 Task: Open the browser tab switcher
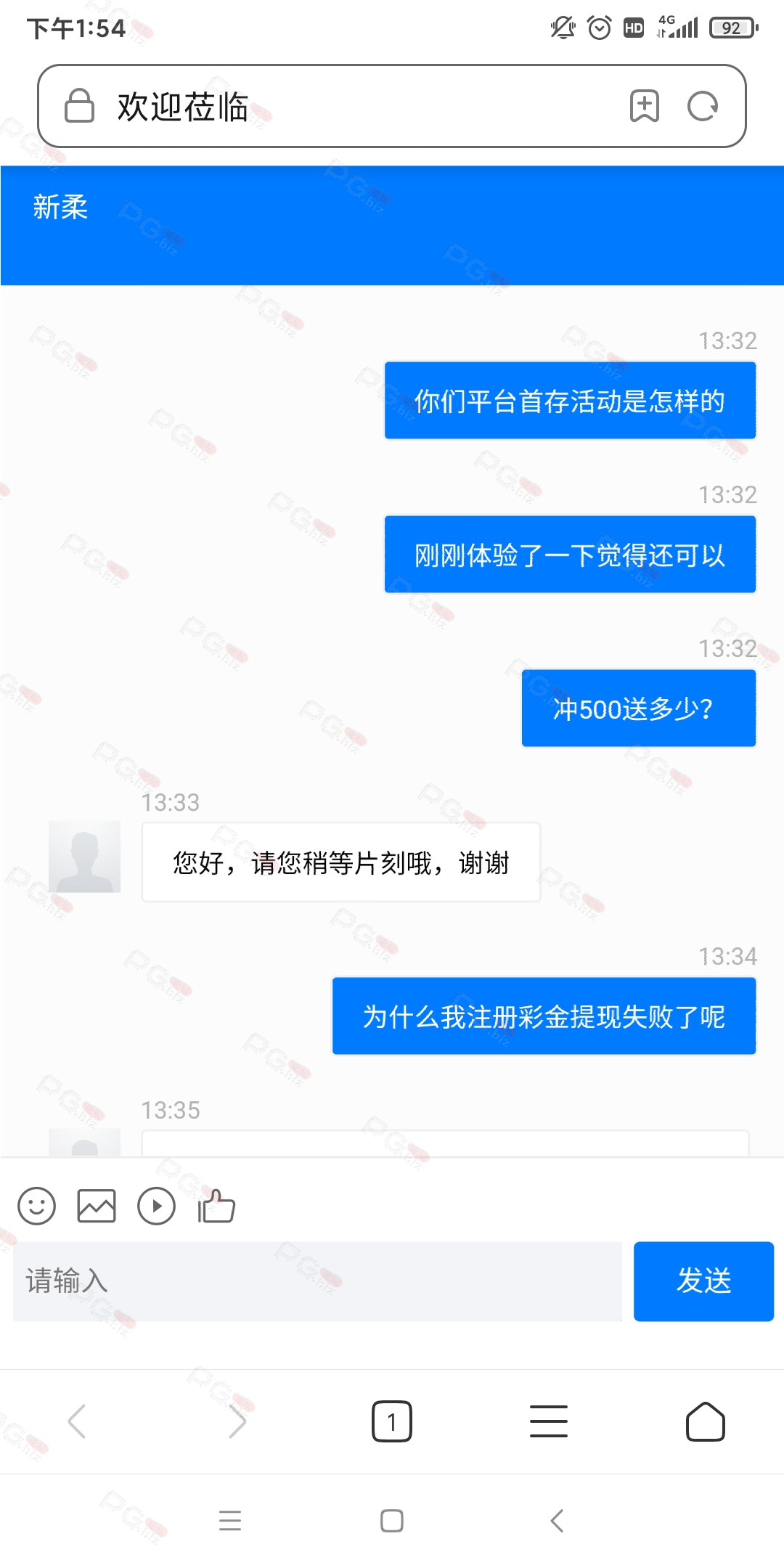coord(392,1421)
